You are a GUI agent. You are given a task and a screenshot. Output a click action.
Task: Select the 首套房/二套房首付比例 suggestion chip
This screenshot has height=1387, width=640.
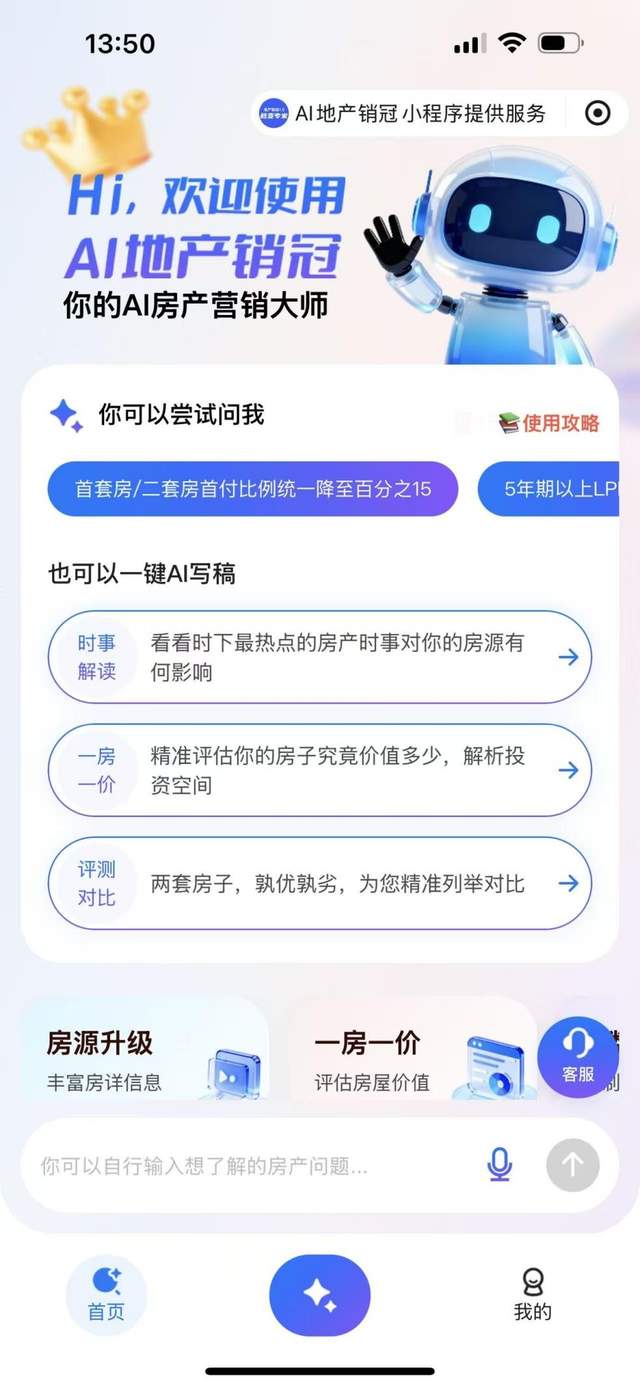[x=253, y=489]
